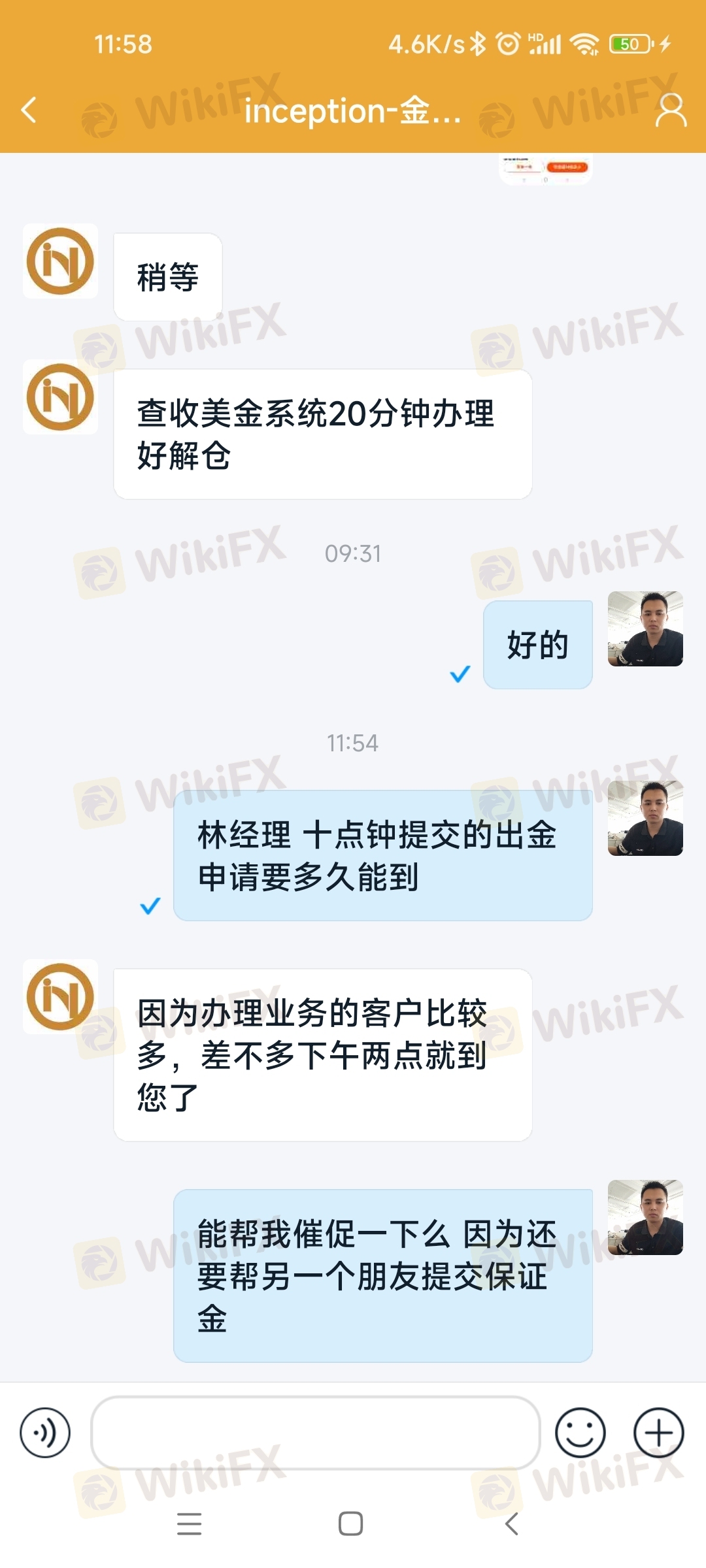Tap the message text field

316,1433
